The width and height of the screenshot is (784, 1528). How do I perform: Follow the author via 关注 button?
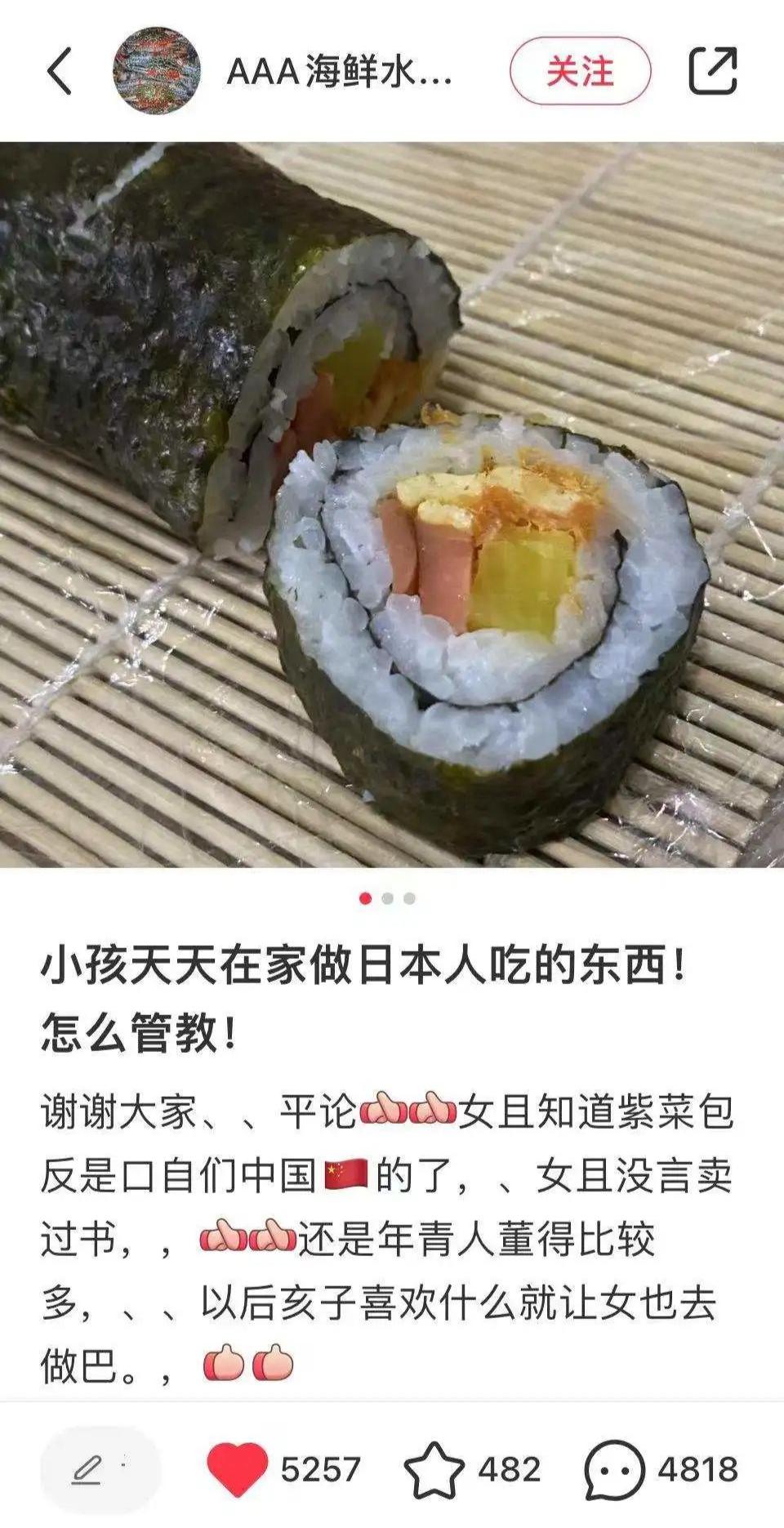pyautogui.click(x=580, y=71)
